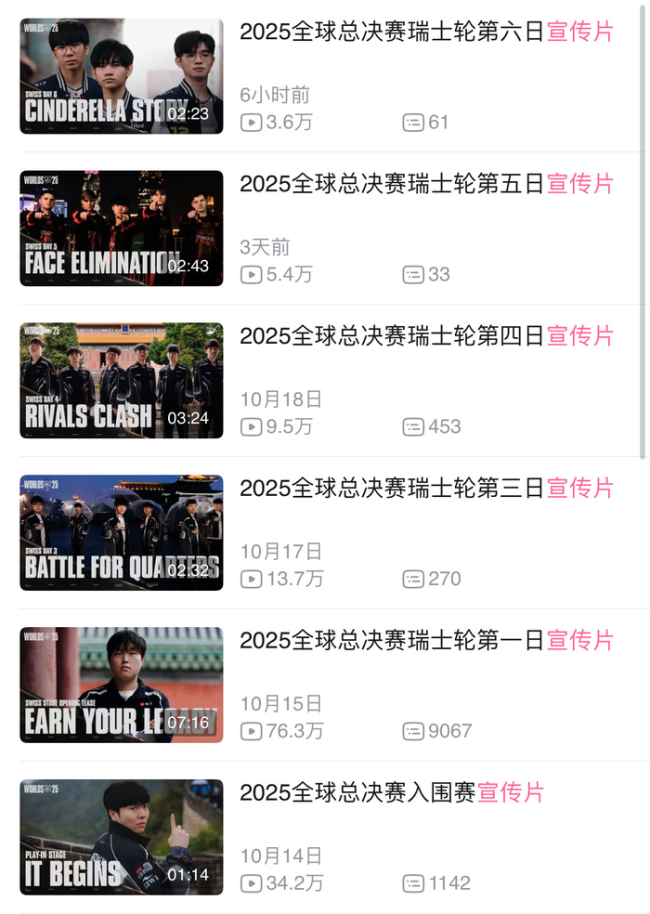Viewport: 650px width, 914px height.
Task: Open the 瑞士轮第六日 promo video
Action: 122,76
